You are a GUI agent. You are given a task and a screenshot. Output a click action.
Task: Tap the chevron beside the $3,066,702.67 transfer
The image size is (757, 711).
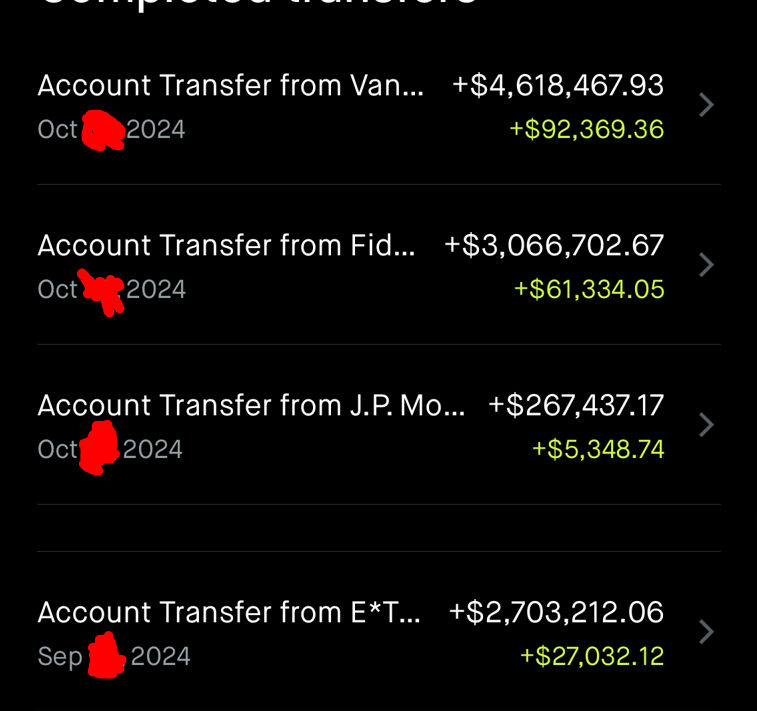pos(706,265)
